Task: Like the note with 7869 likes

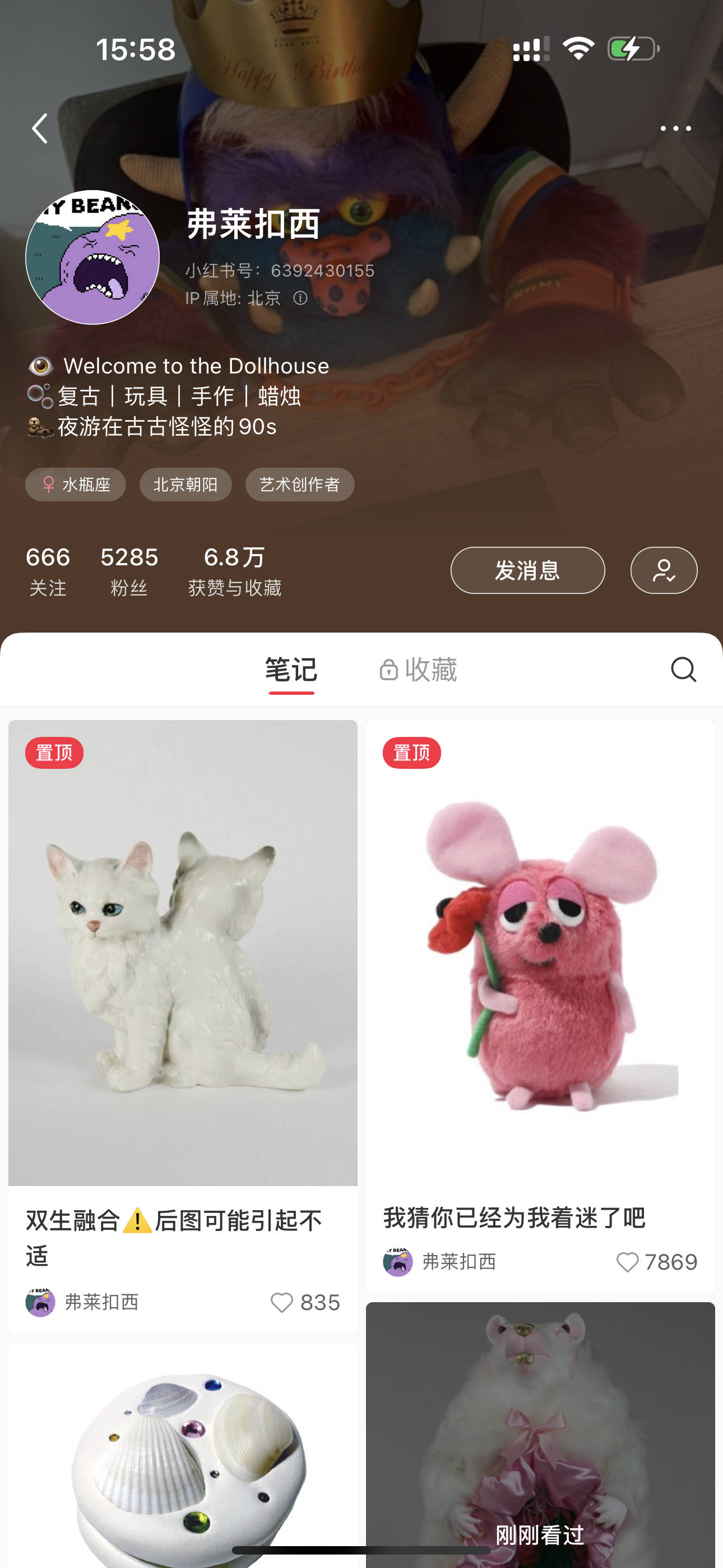Action: tap(628, 1262)
